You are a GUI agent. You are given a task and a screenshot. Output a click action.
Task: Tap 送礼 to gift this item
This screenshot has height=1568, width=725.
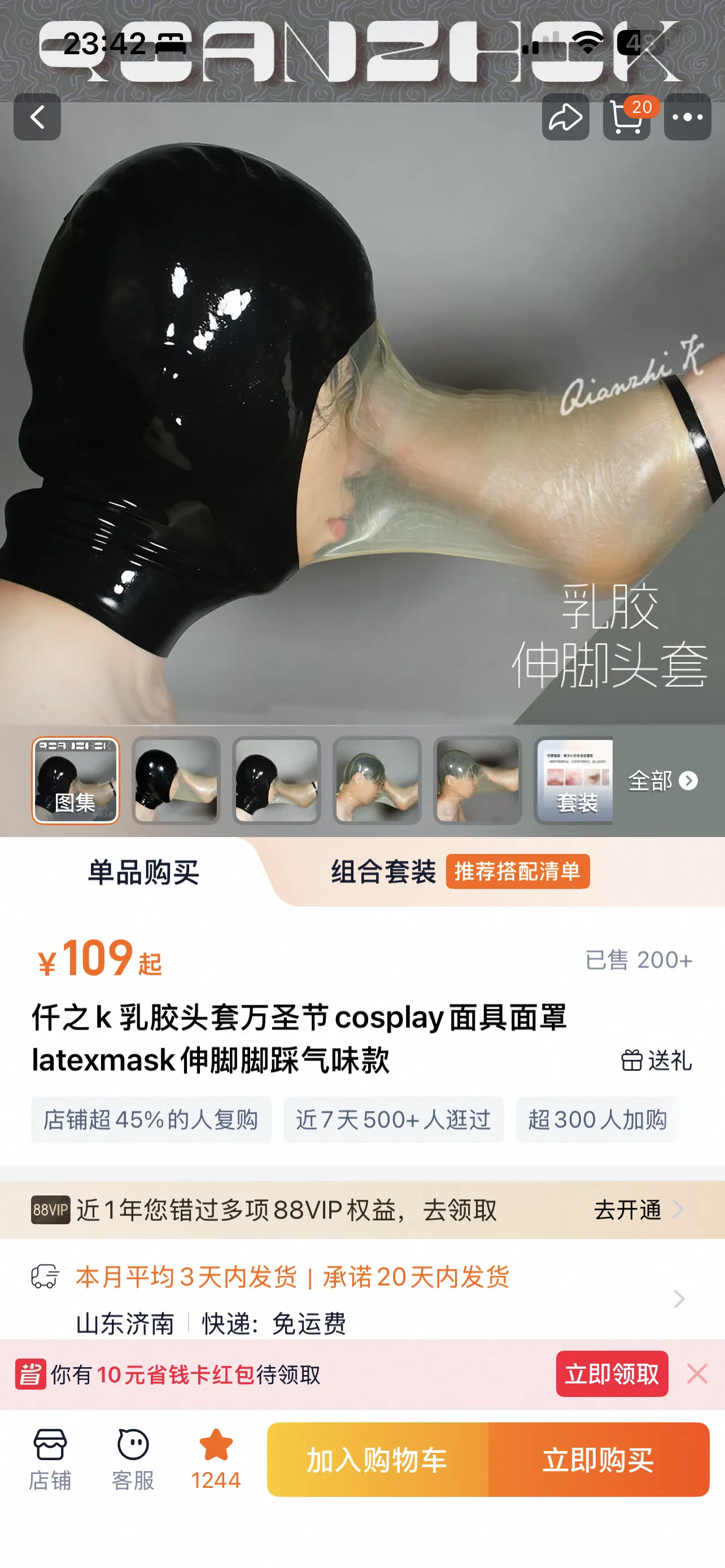(x=656, y=1061)
